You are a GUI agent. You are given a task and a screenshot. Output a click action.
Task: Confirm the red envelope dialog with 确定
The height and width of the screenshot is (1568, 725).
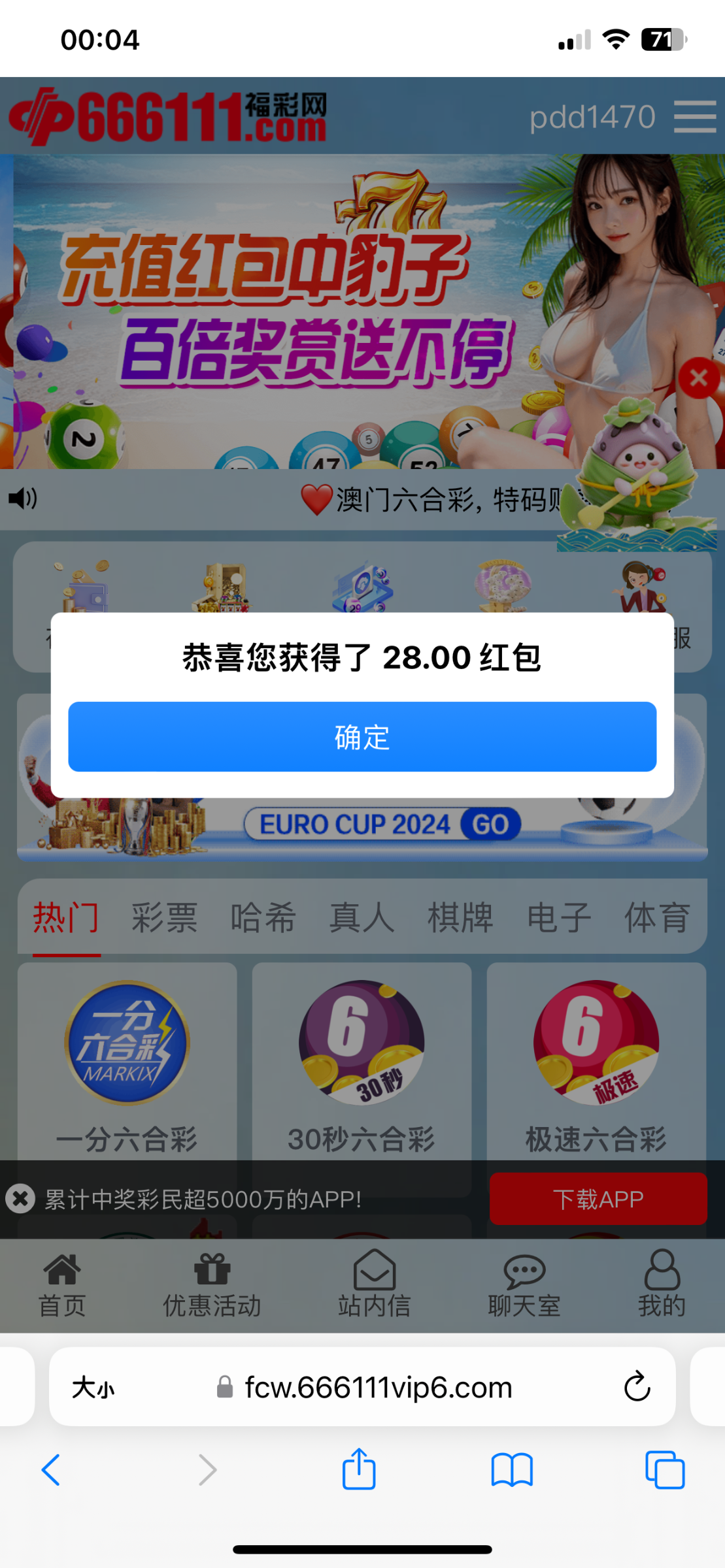click(362, 737)
